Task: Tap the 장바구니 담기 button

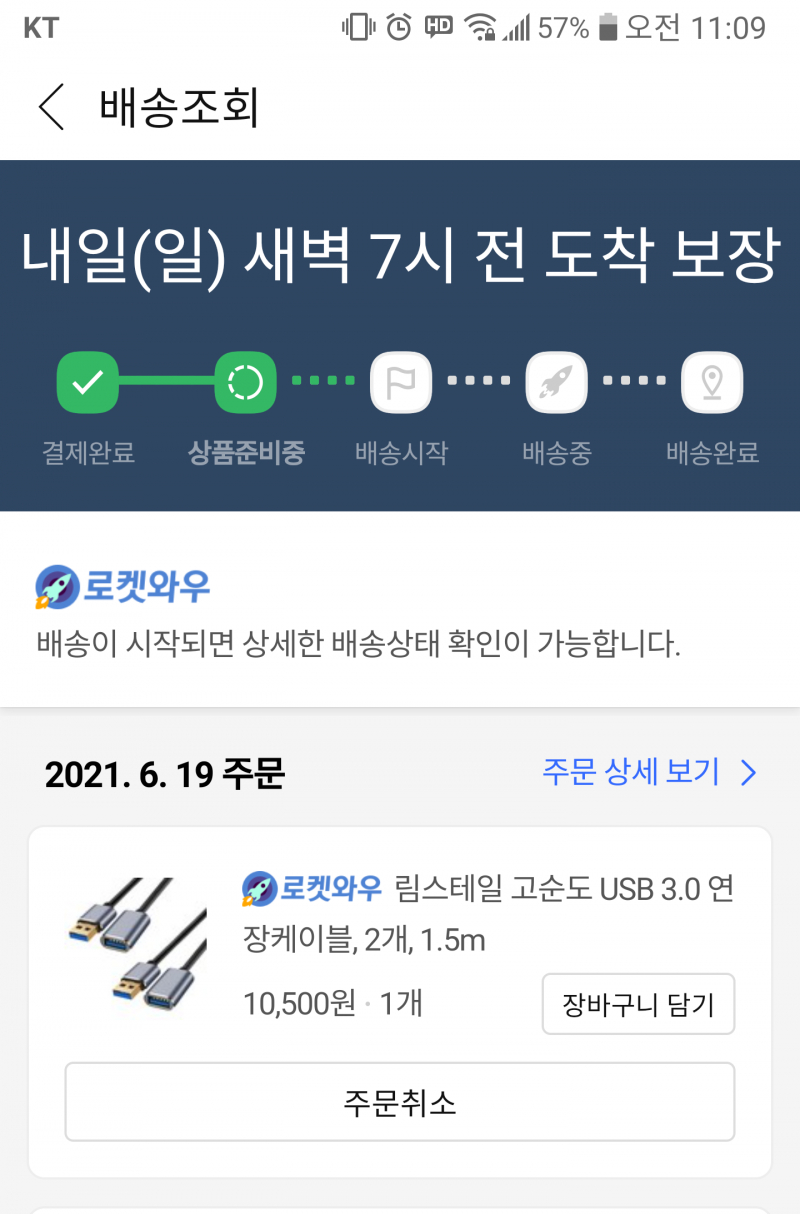Action: click(638, 1004)
